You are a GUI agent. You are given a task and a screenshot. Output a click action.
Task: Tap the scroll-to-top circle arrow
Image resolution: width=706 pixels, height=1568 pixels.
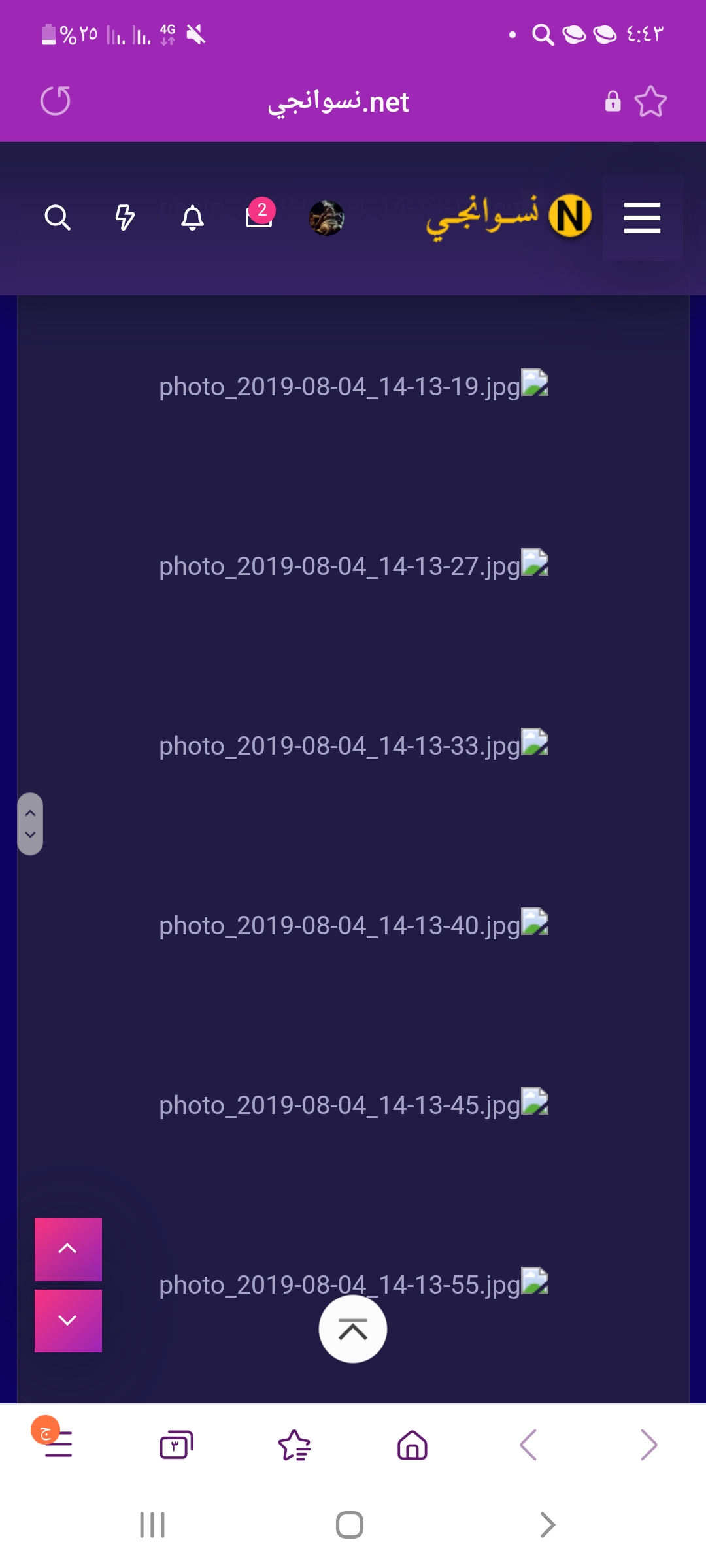(352, 1329)
